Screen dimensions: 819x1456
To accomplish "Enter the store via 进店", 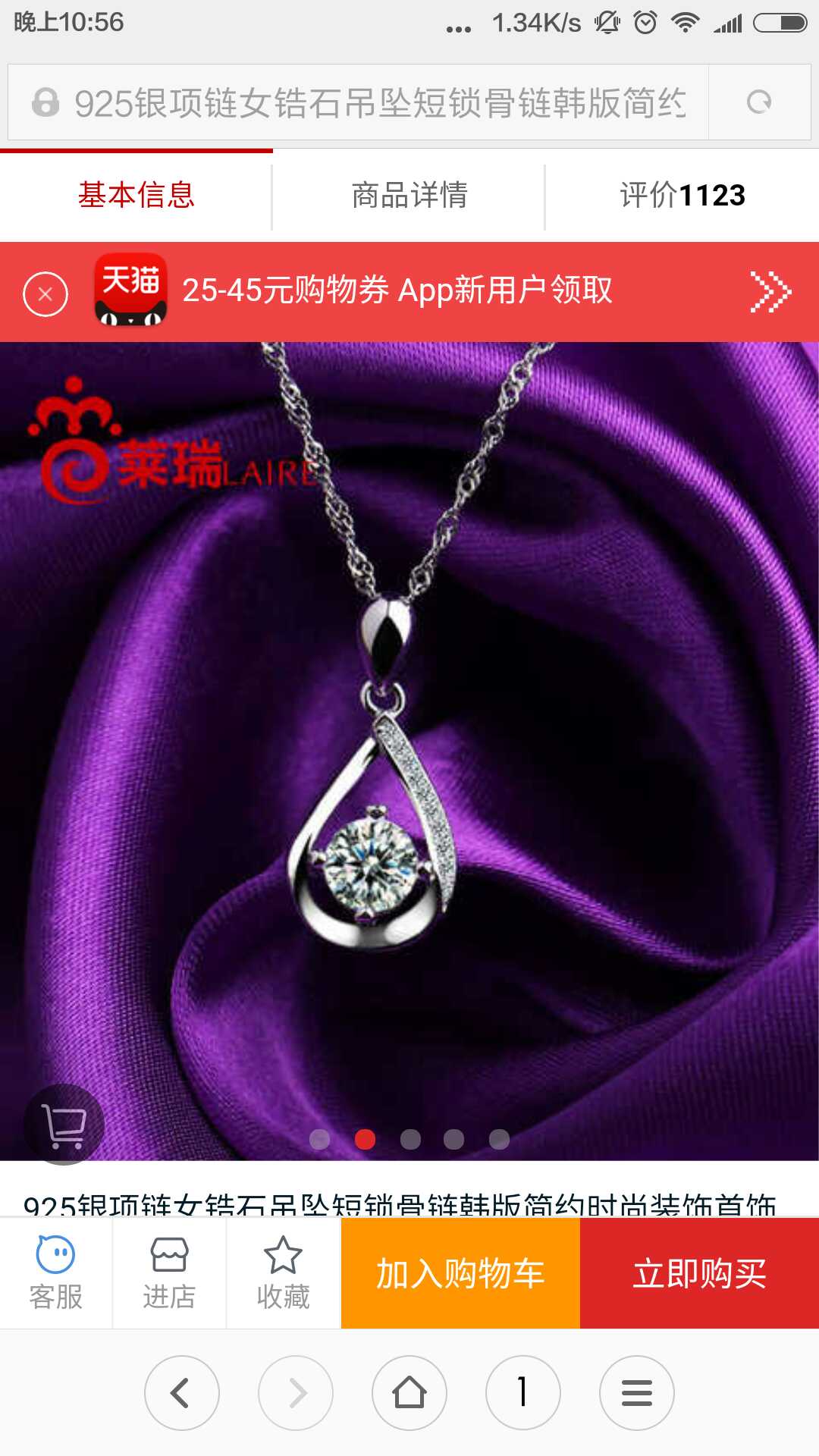I will (169, 1273).
